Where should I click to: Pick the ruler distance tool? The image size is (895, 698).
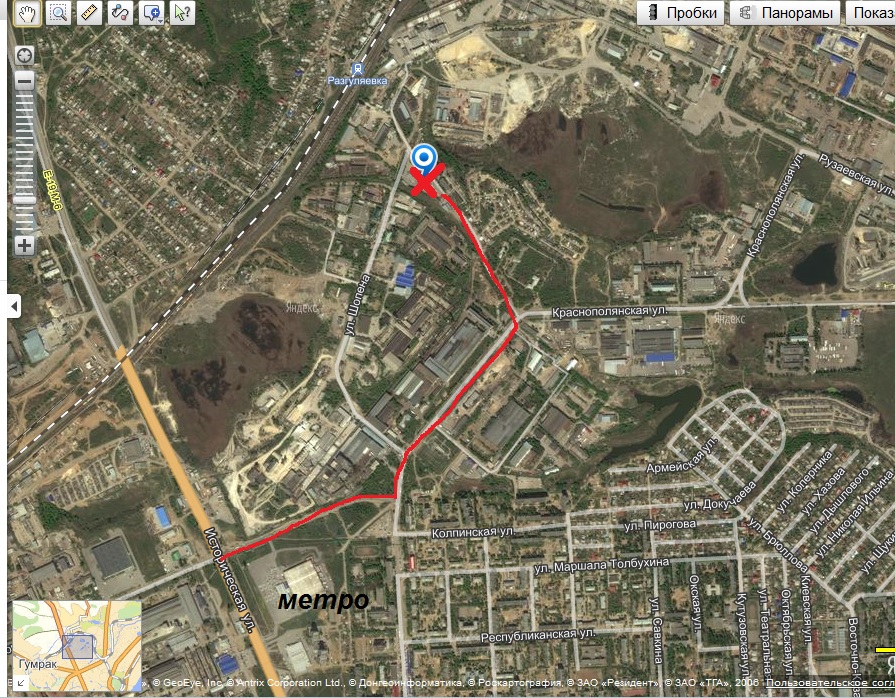[x=89, y=12]
